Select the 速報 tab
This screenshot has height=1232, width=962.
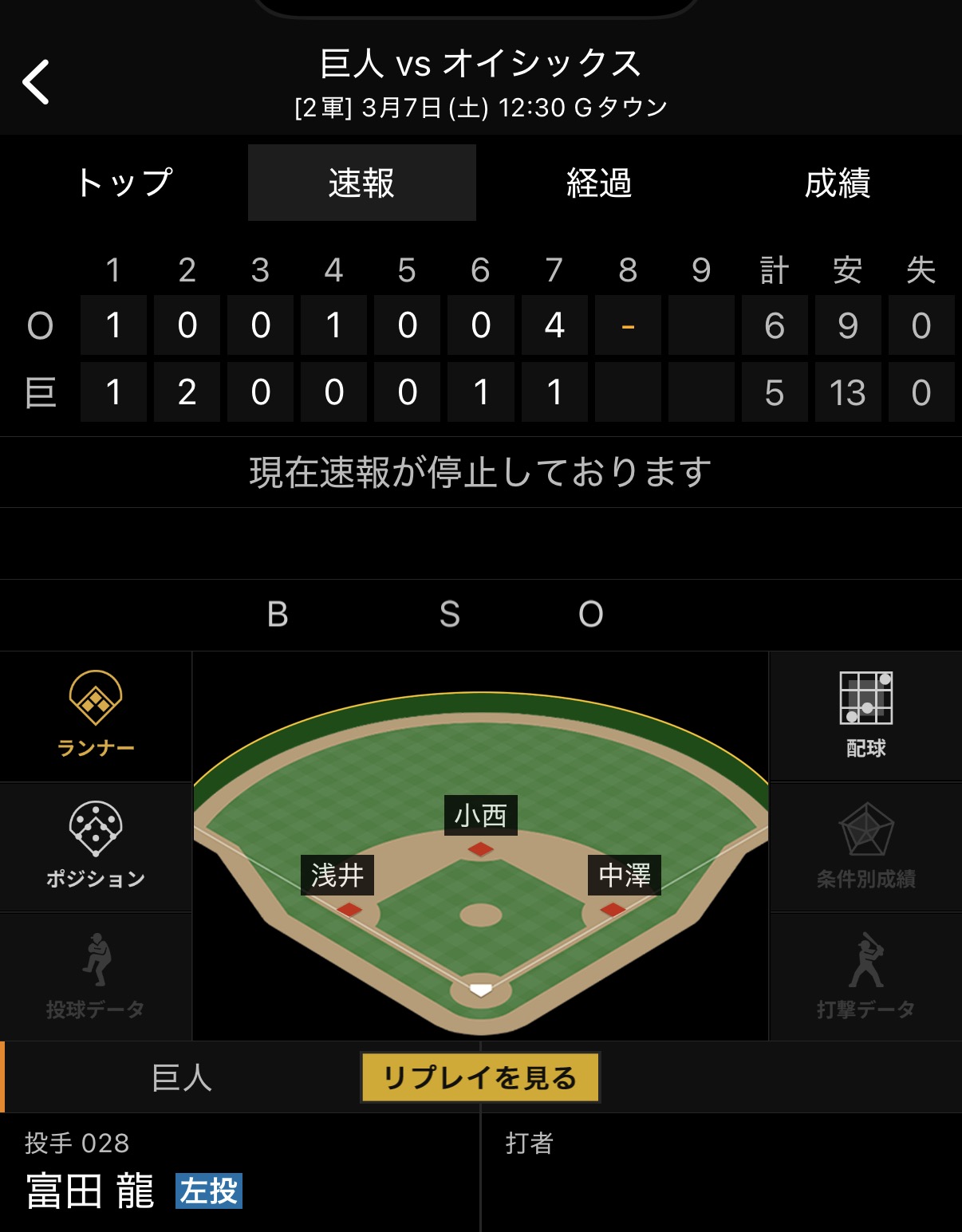point(361,183)
